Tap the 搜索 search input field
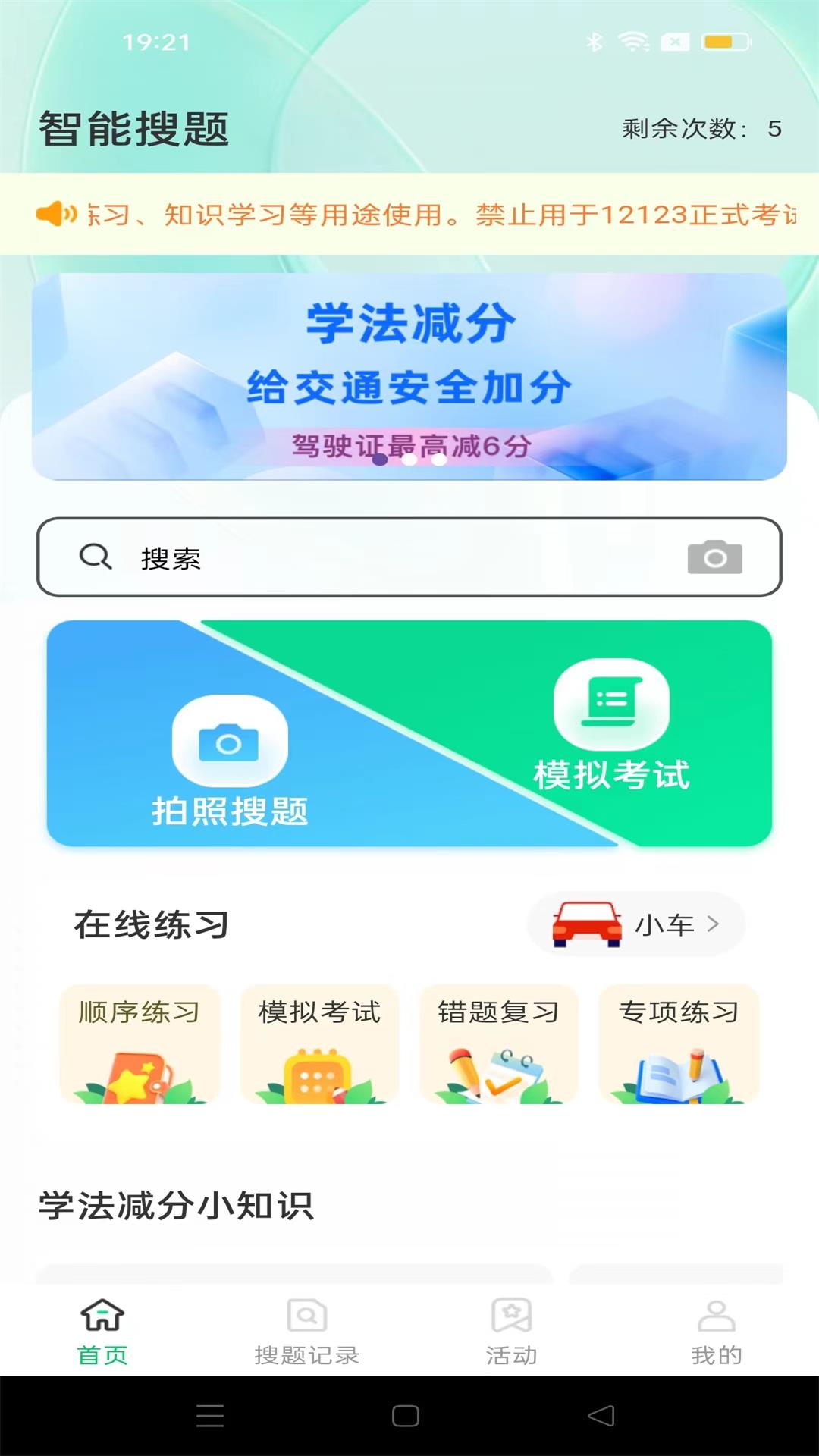This screenshot has height=1456, width=819. (x=303, y=557)
